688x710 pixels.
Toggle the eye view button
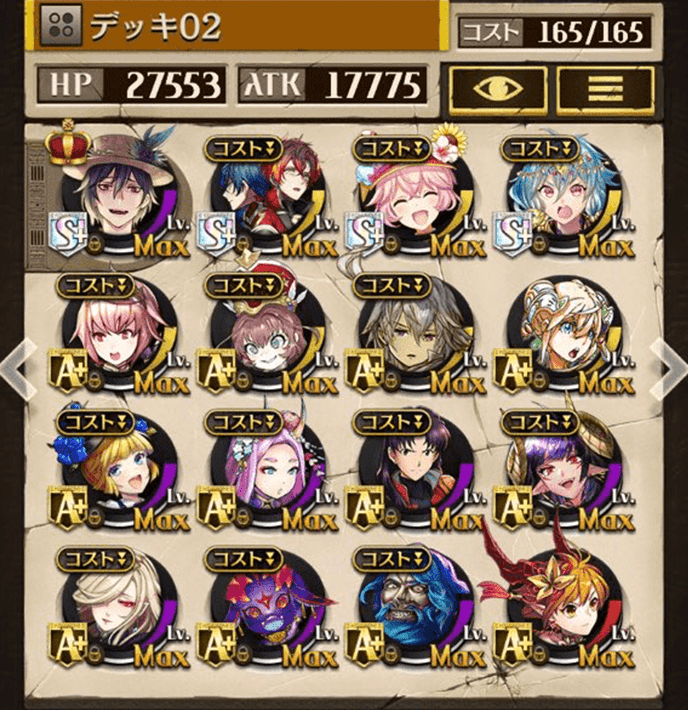tap(495, 87)
